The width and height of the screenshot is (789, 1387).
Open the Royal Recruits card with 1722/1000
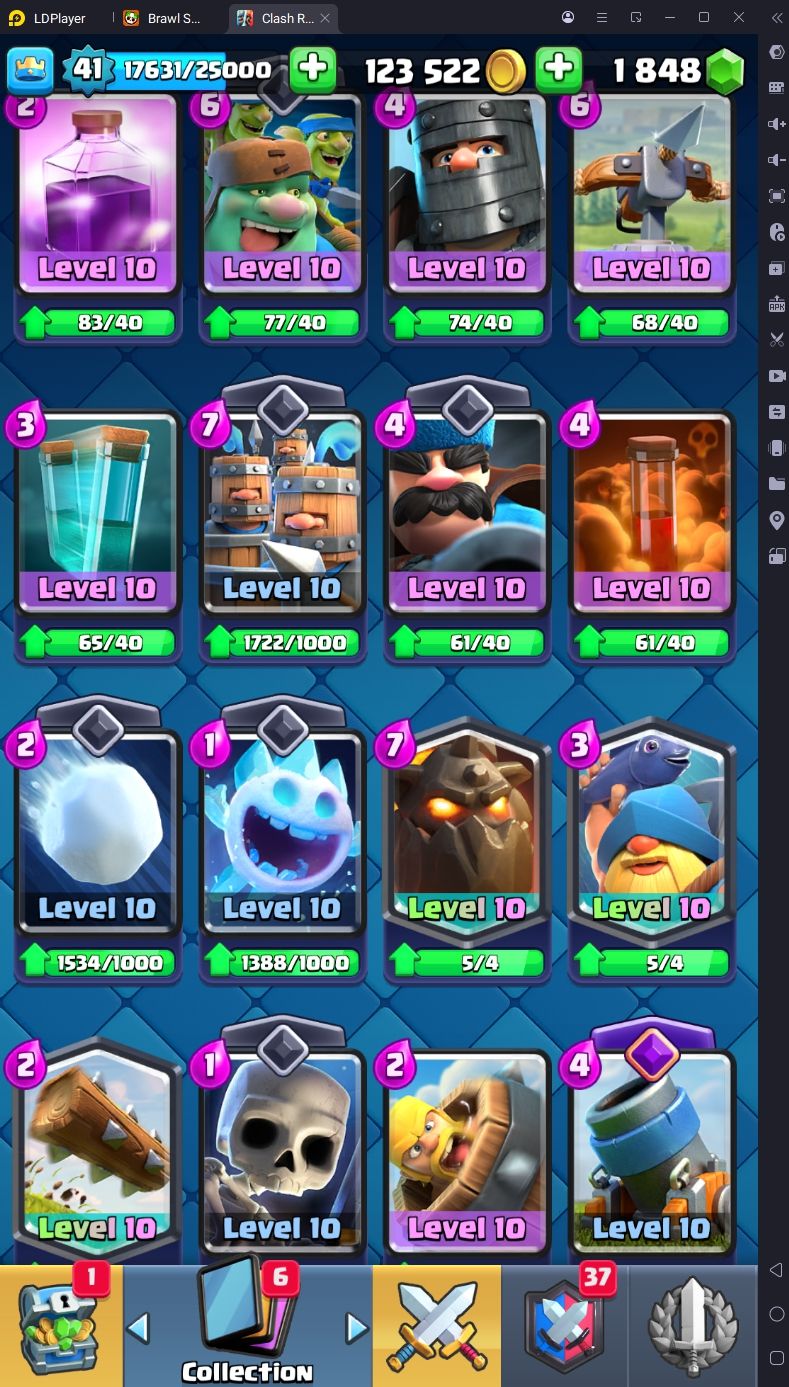(283, 519)
